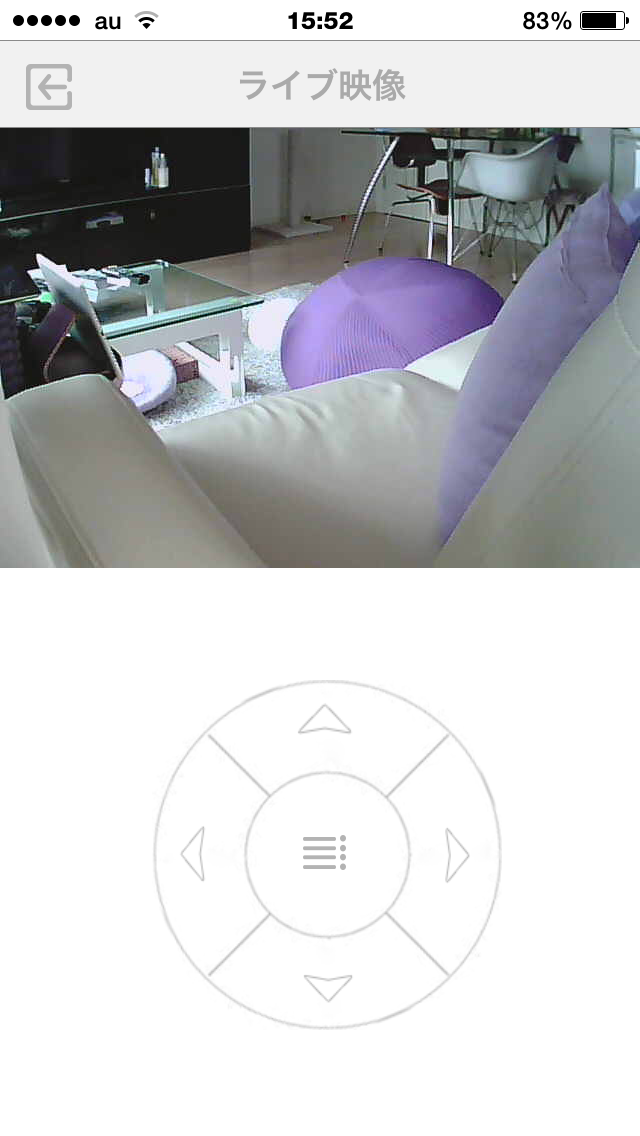Tap the live video feed

tap(320, 347)
